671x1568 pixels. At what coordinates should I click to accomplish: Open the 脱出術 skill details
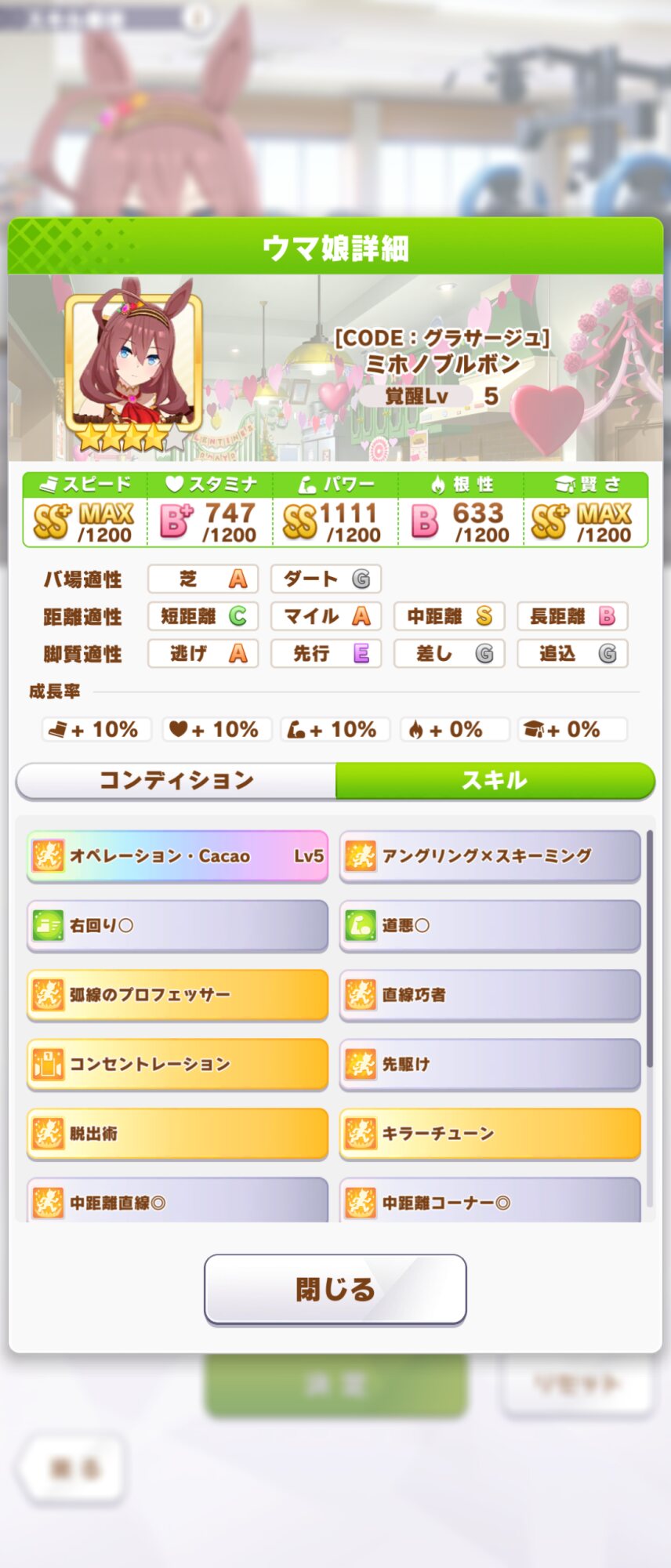click(177, 1133)
